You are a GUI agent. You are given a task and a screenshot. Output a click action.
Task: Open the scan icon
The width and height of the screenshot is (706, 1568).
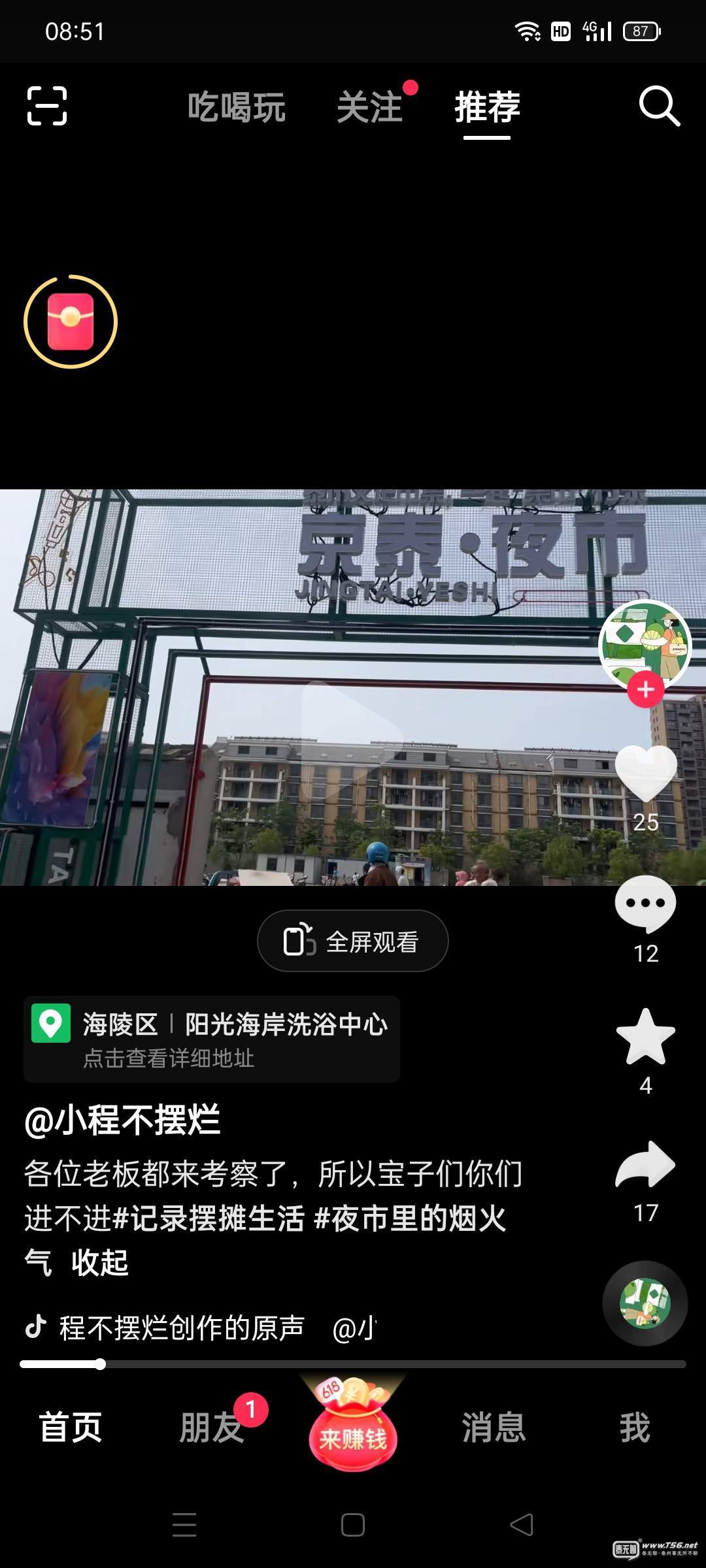pos(47,106)
